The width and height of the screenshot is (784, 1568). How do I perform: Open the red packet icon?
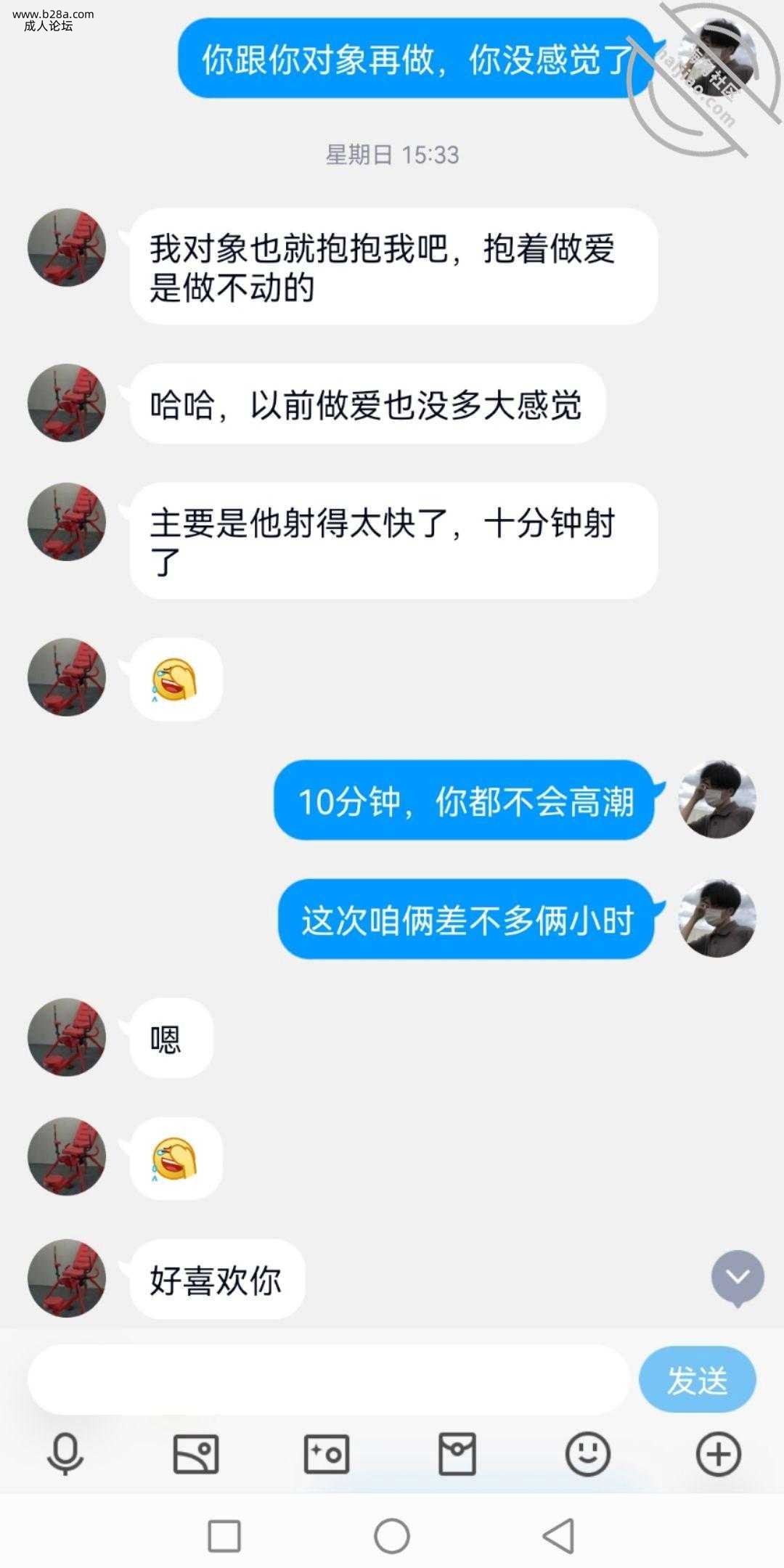[457, 1454]
